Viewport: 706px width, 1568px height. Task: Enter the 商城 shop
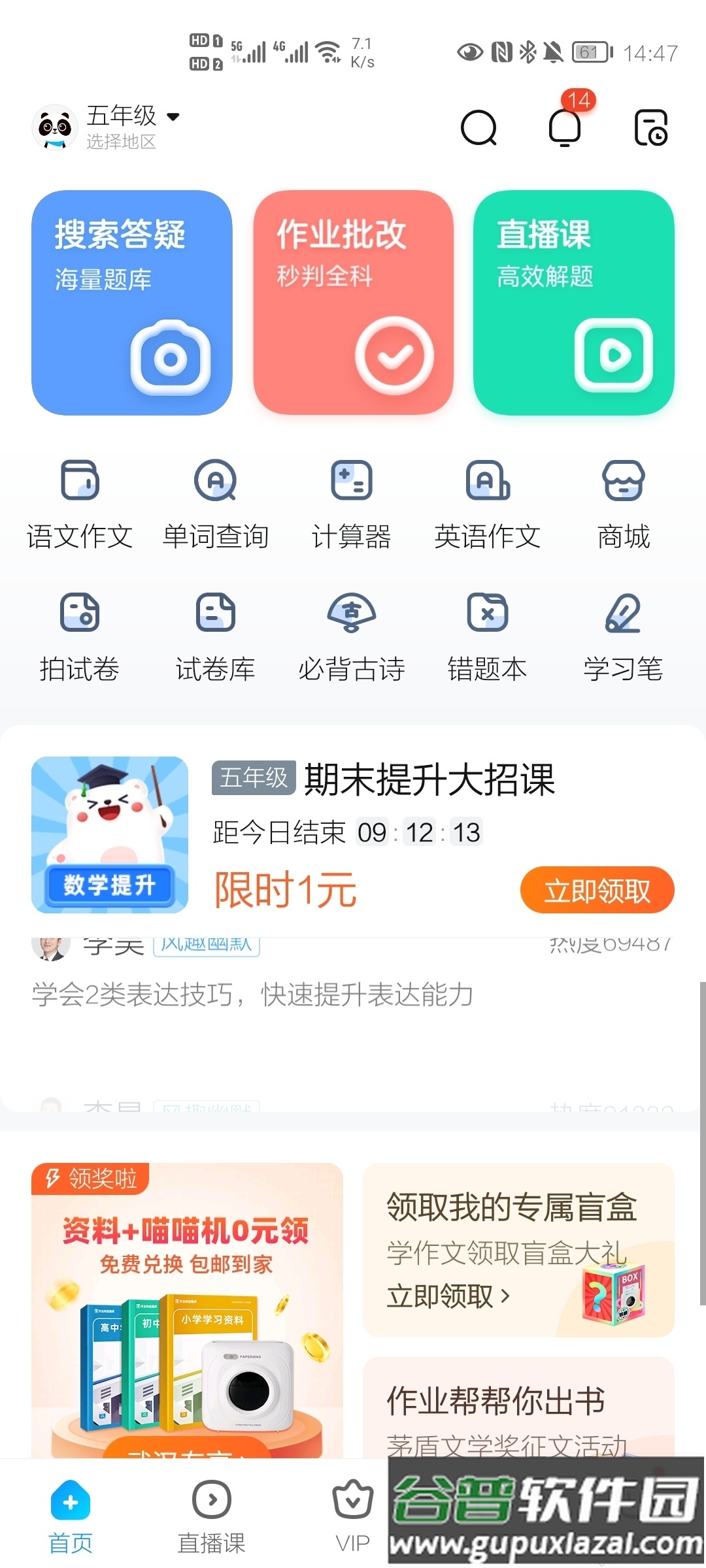(622, 503)
